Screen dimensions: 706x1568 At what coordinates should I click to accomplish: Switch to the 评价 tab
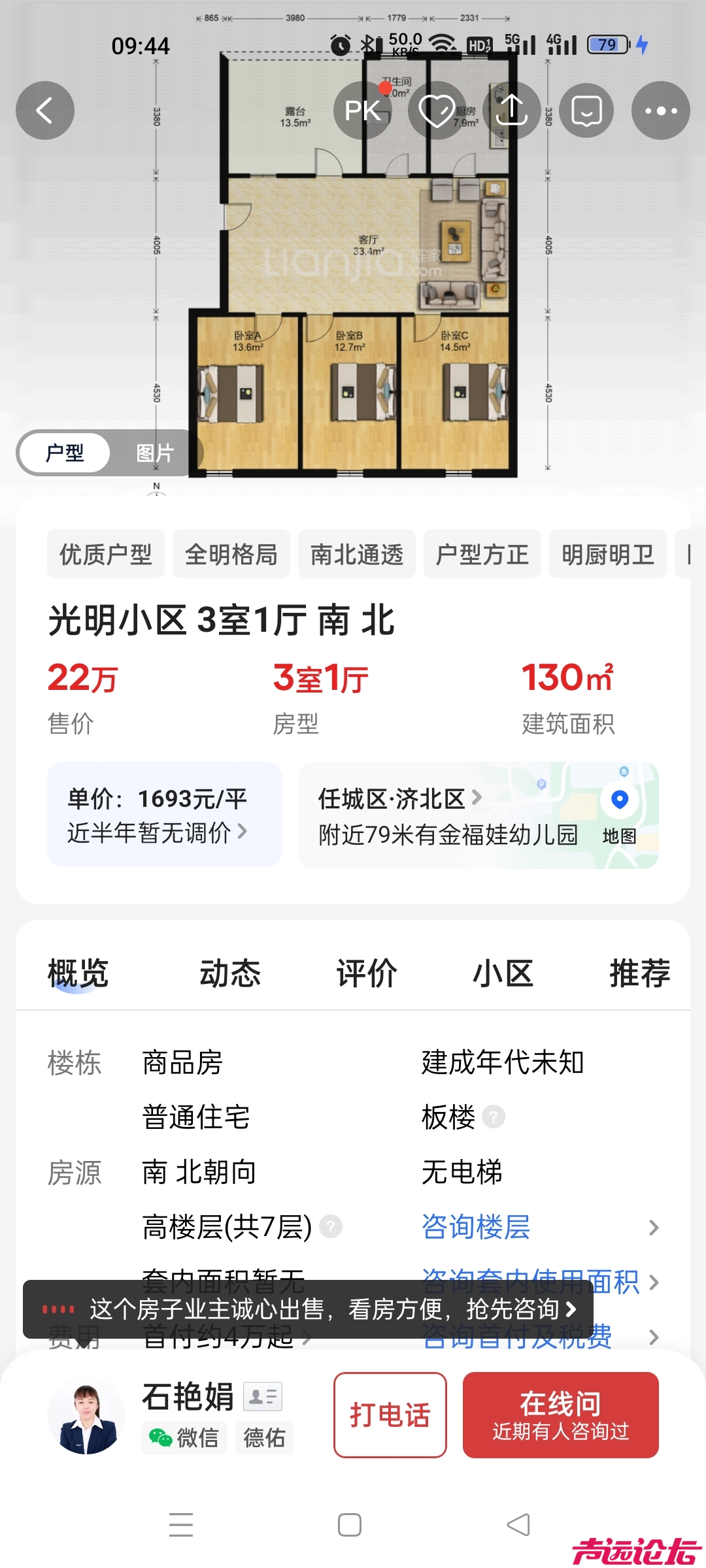coord(366,973)
